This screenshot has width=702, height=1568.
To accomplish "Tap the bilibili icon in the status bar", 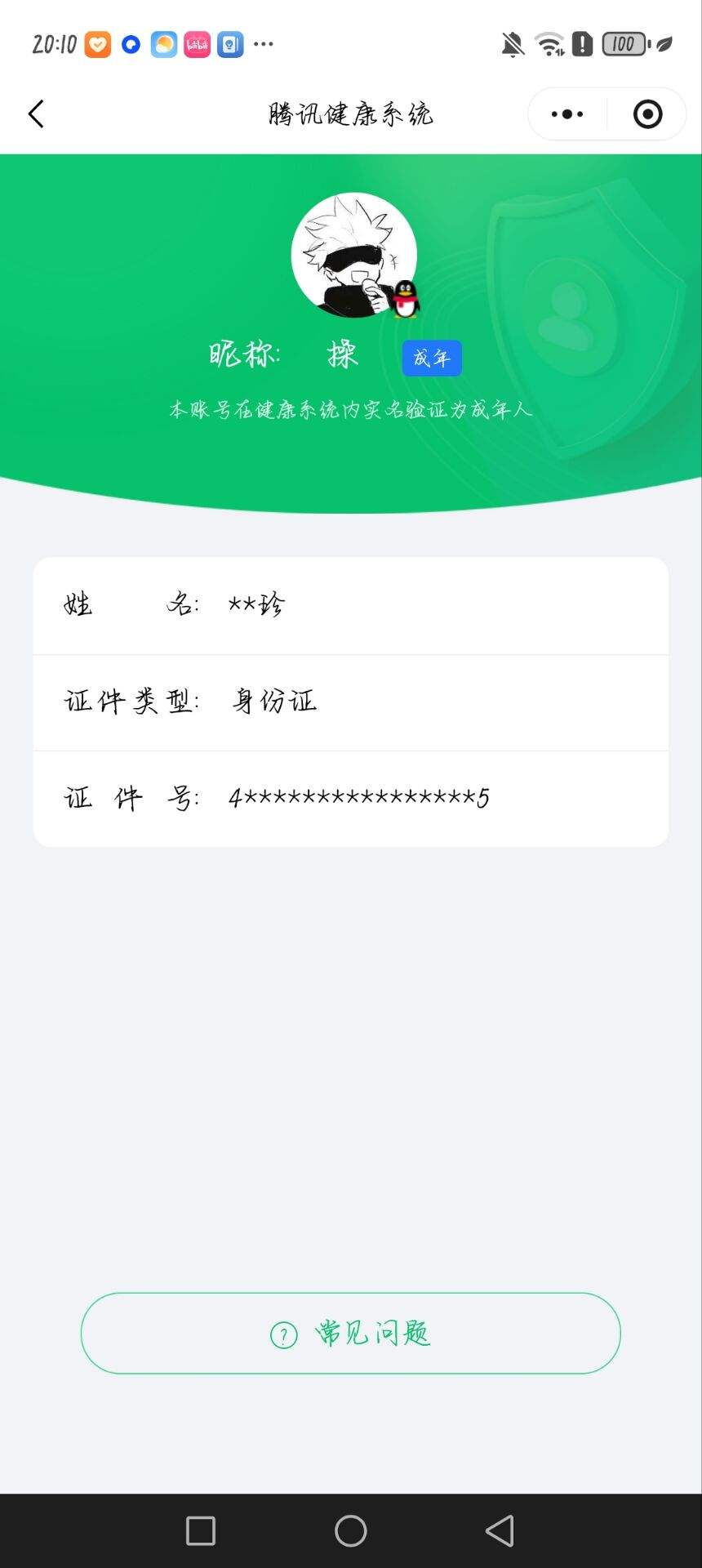I will pos(198,44).
